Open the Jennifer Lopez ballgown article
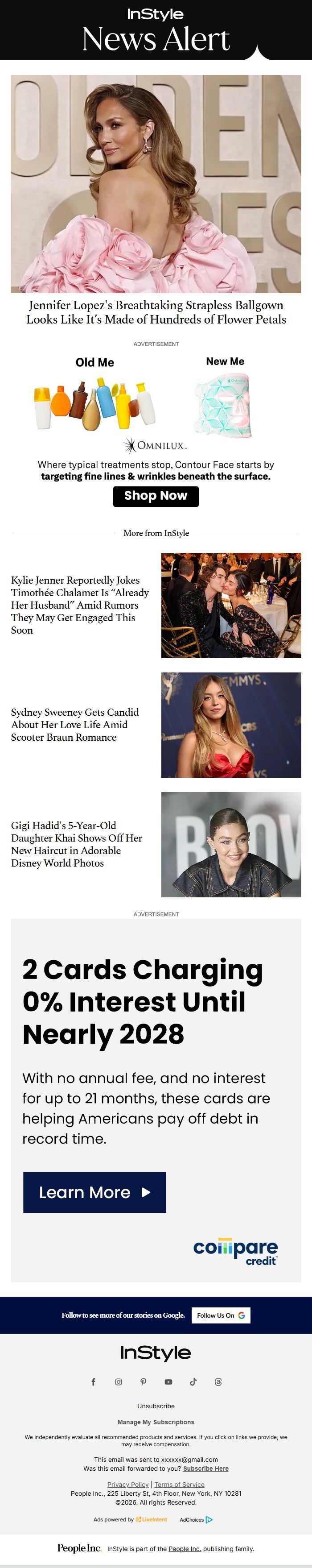Screen dimensions: 312x1568 point(156,312)
